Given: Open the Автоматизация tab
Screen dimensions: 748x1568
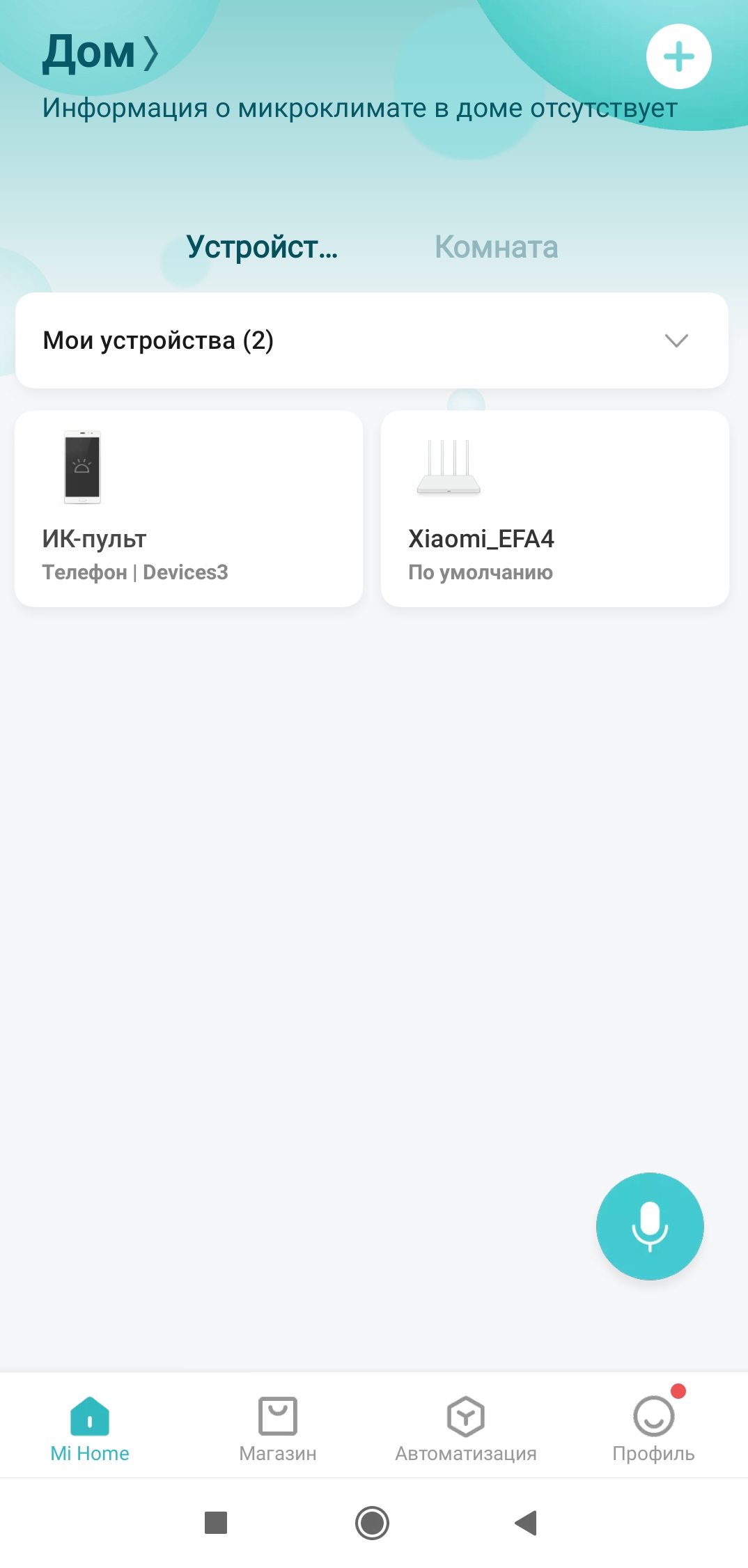Looking at the screenshot, I should pyautogui.click(x=465, y=1429).
